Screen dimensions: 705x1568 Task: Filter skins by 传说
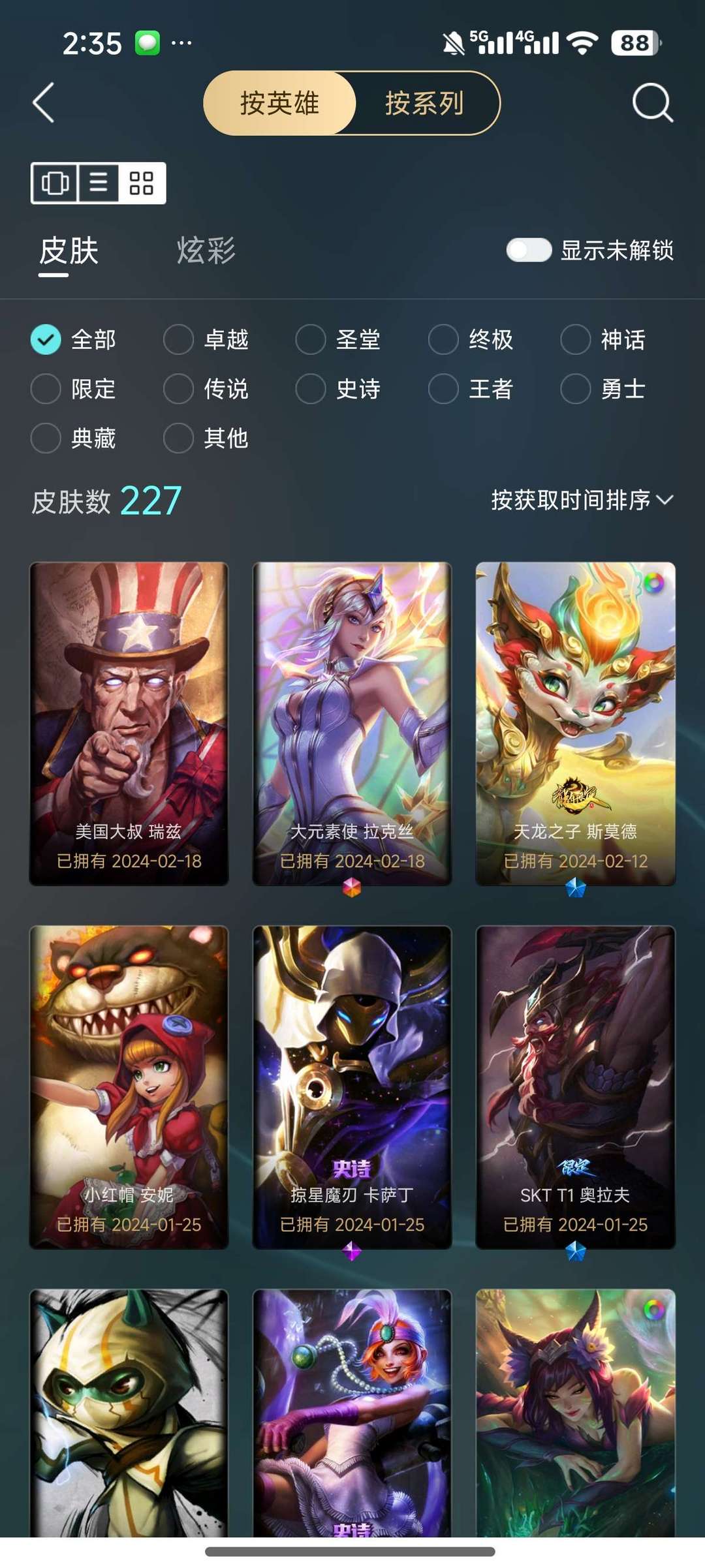point(179,389)
